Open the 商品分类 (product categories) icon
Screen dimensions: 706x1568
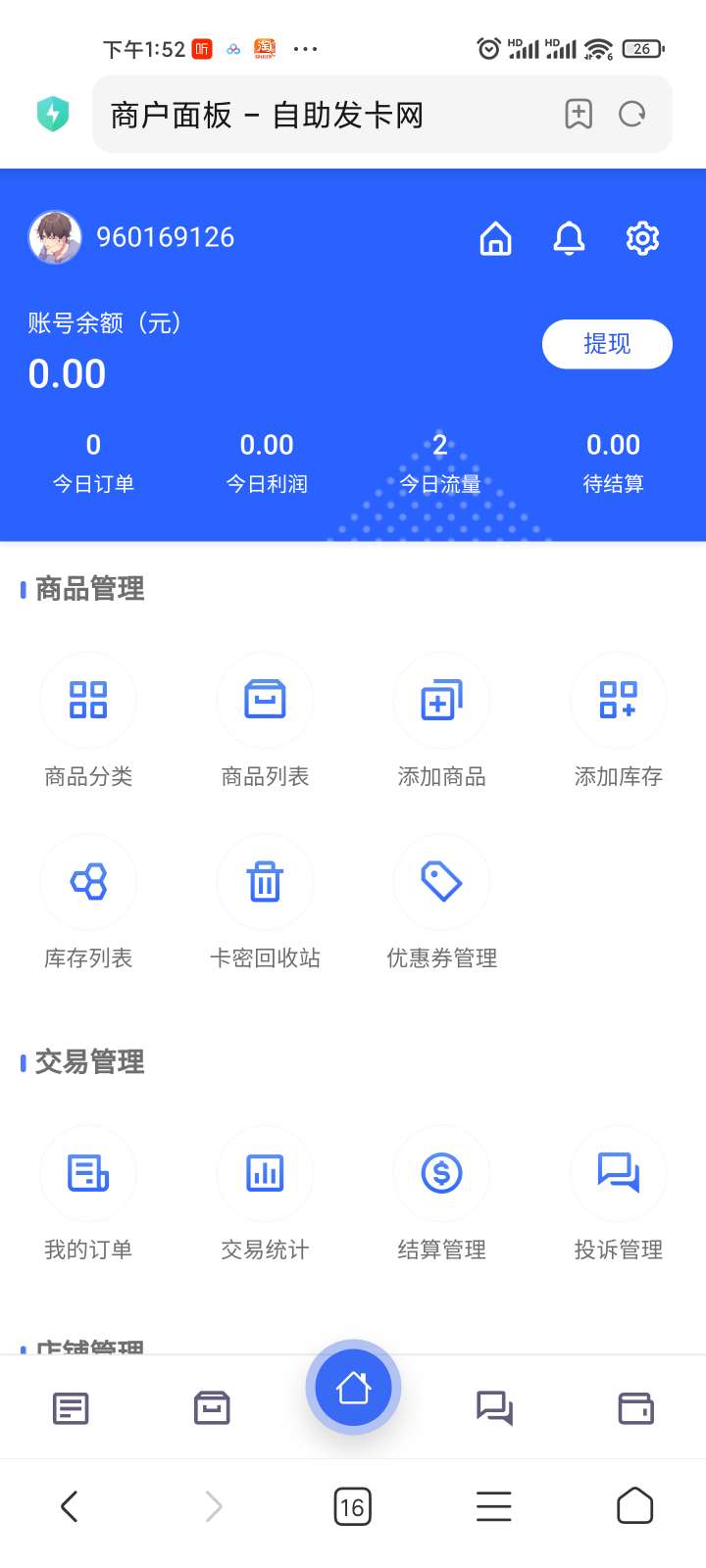tap(88, 700)
